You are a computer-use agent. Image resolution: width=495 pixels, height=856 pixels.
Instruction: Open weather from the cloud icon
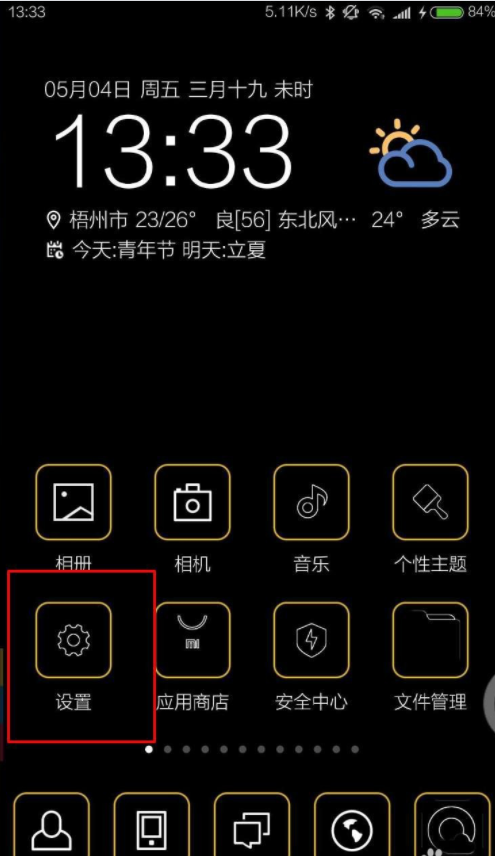pyautogui.click(x=411, y=154)
